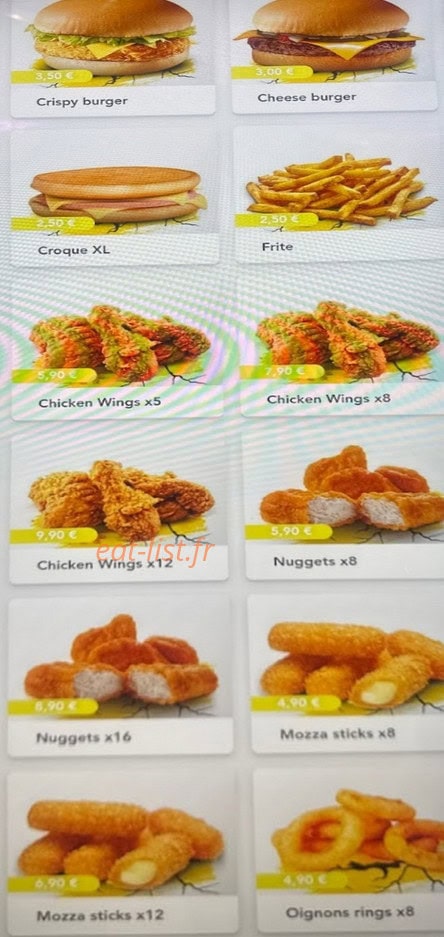Select Chicken Wings x12

[118, 510]
